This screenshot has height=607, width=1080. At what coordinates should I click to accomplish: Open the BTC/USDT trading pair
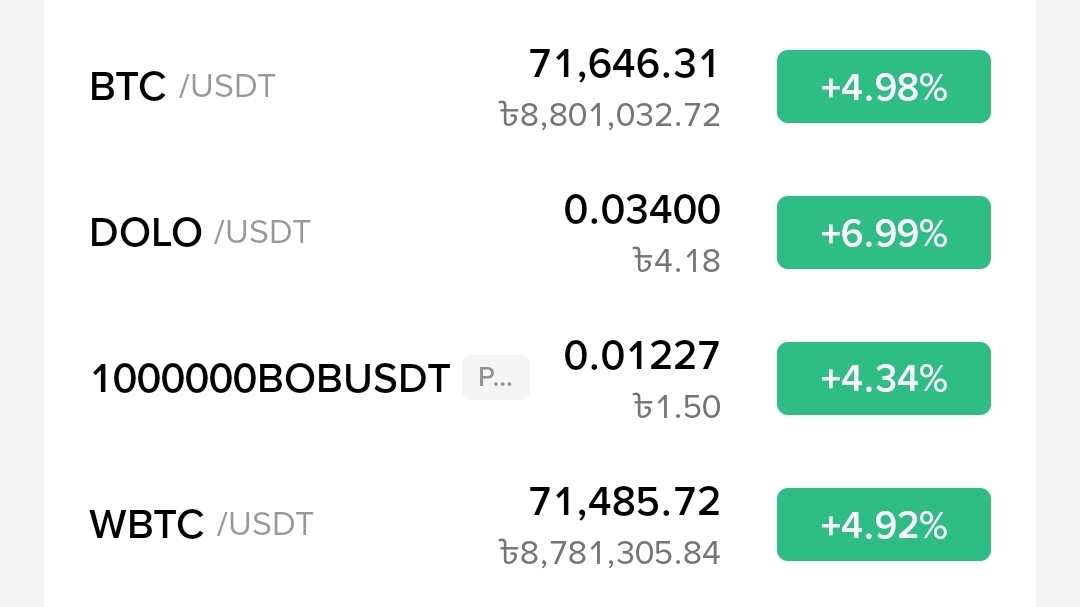(182, 87)
